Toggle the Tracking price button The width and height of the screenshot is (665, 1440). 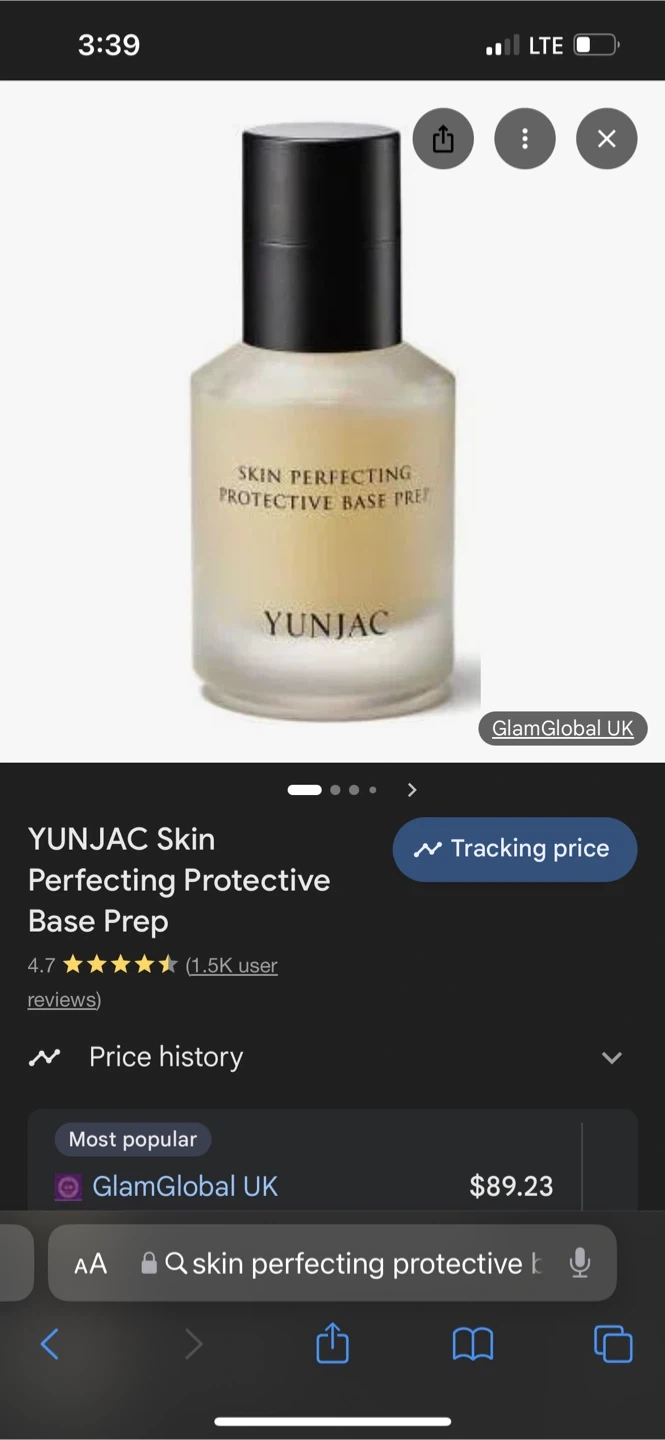point(514,849)
